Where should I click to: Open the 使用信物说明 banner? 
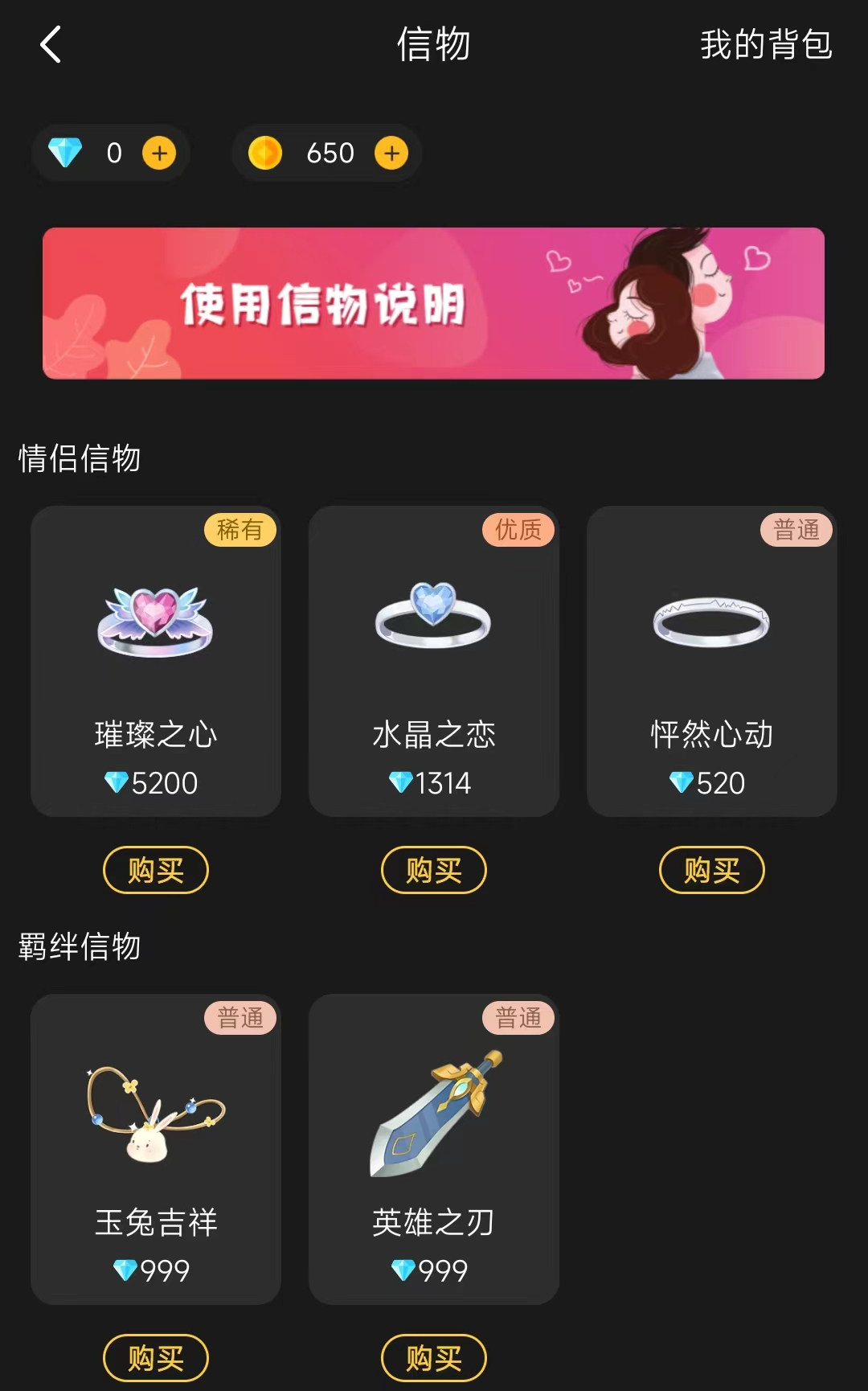433,303
